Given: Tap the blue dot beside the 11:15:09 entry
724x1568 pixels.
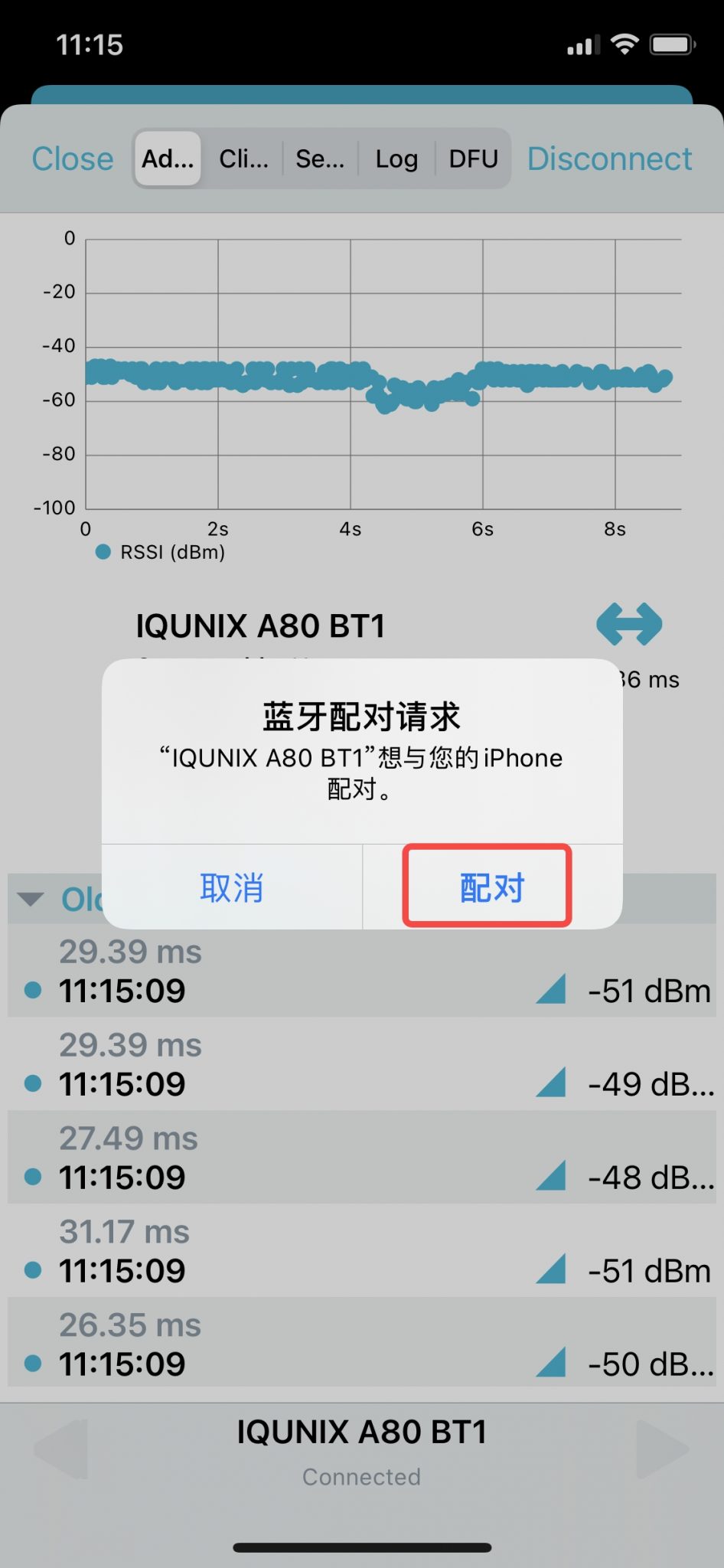Looking at the screenshot, I should pos(32,990).
